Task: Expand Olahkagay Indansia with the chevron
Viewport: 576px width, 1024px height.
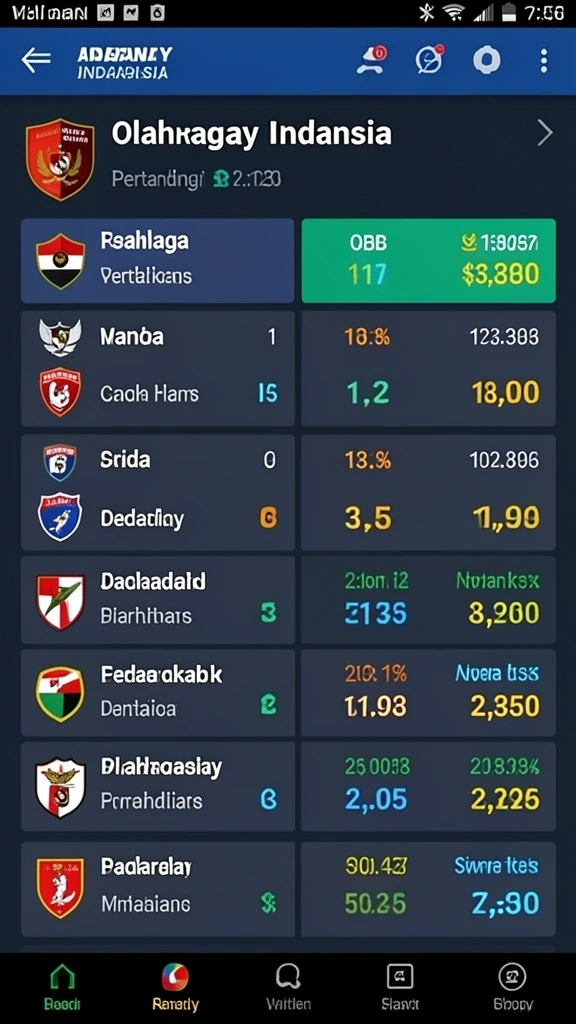Action: click(x=545, y=134)
